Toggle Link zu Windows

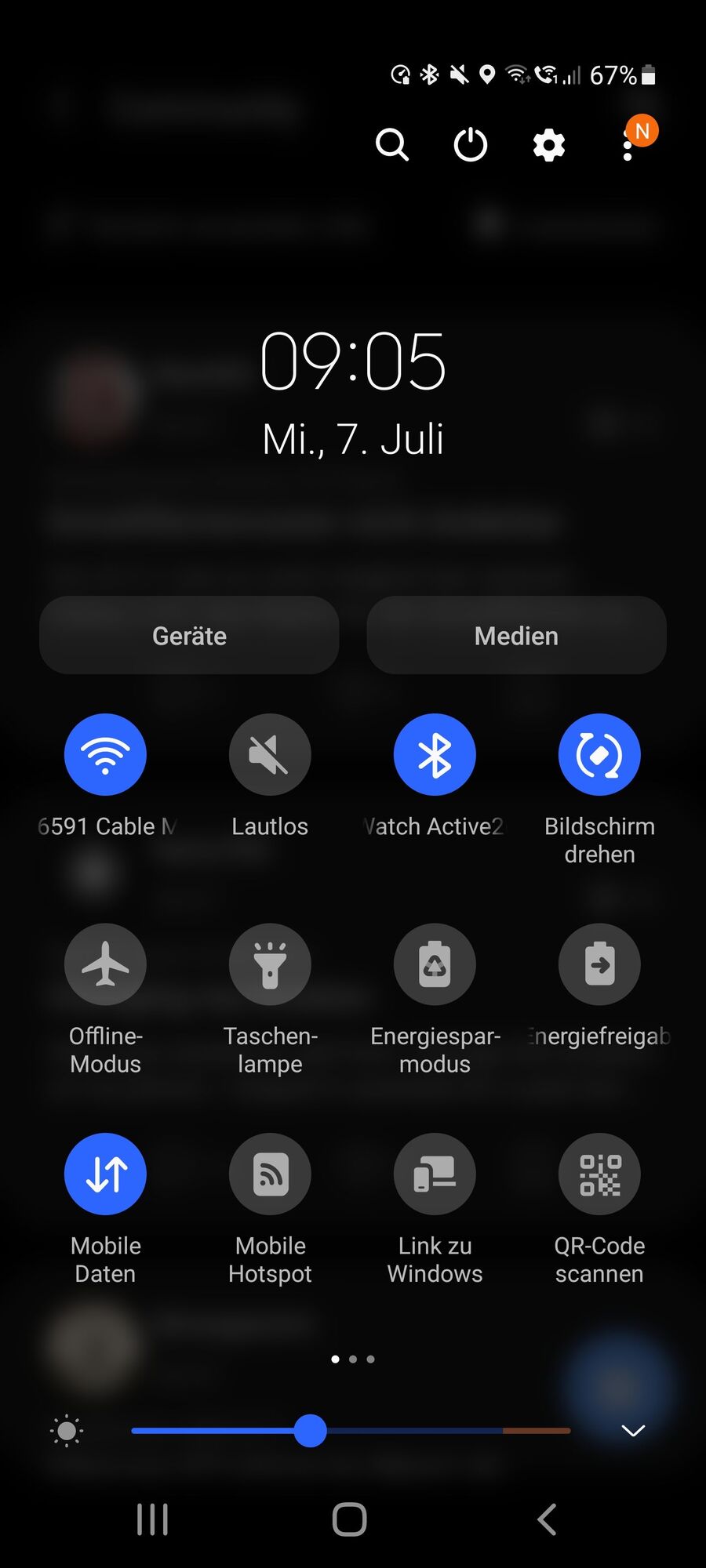click(435, 1174)
